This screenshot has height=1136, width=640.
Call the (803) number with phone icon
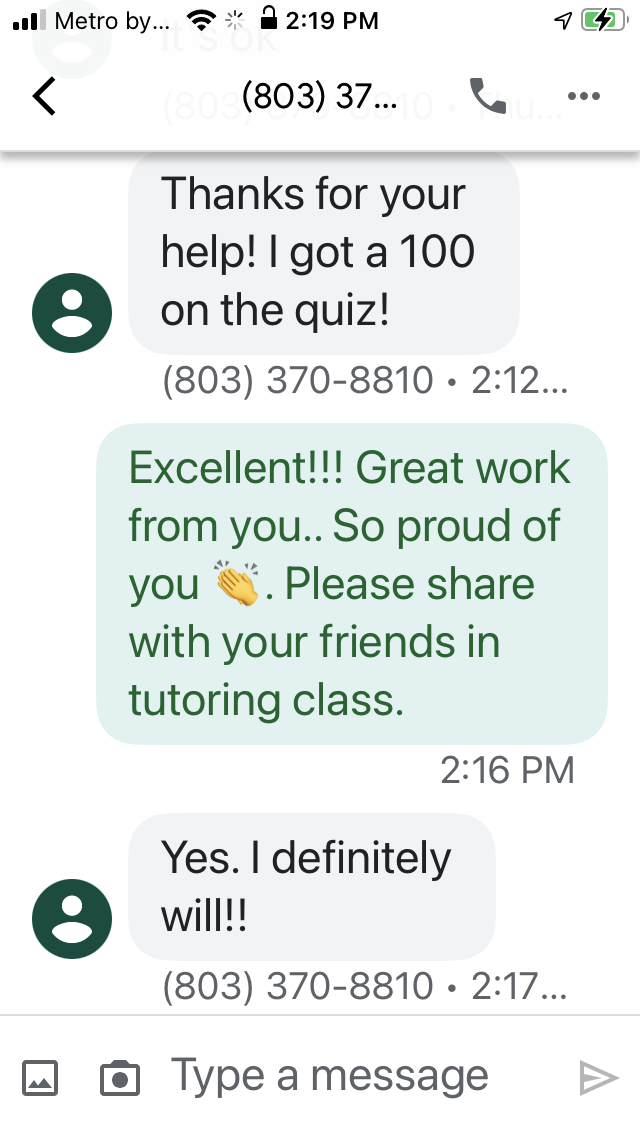pos(488,96)
